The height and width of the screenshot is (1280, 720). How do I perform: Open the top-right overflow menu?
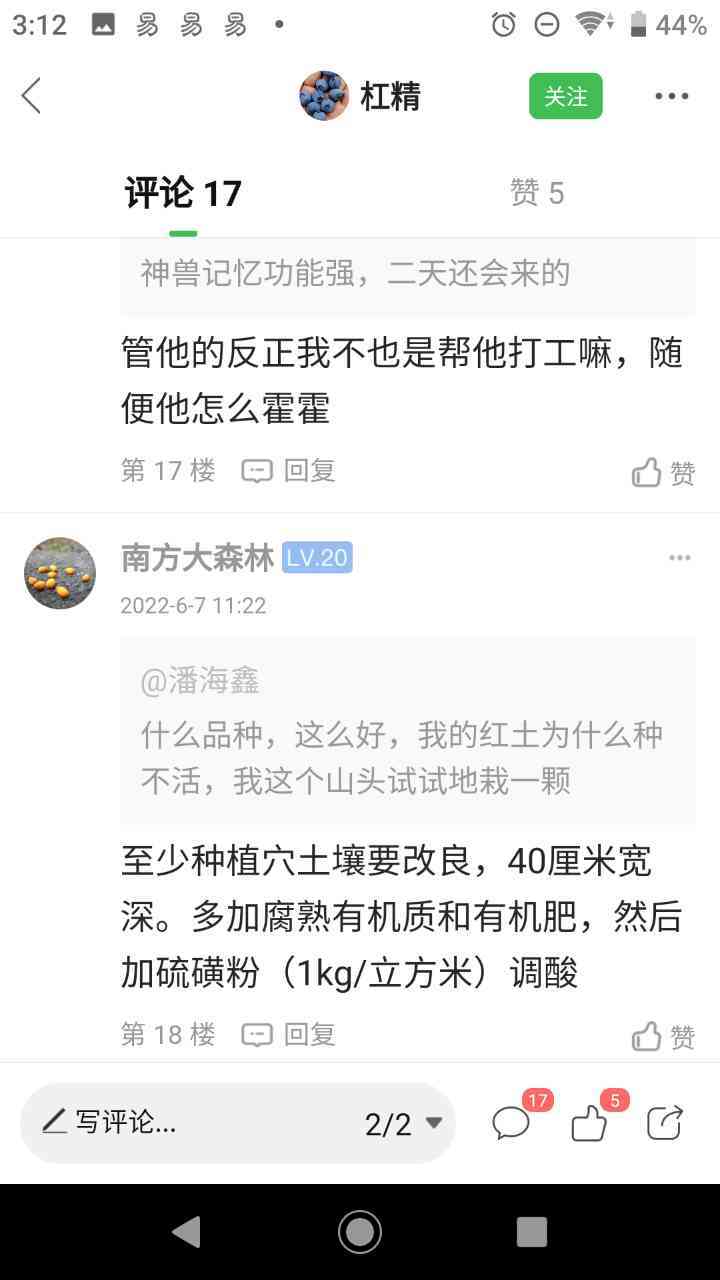click(672, 96)
